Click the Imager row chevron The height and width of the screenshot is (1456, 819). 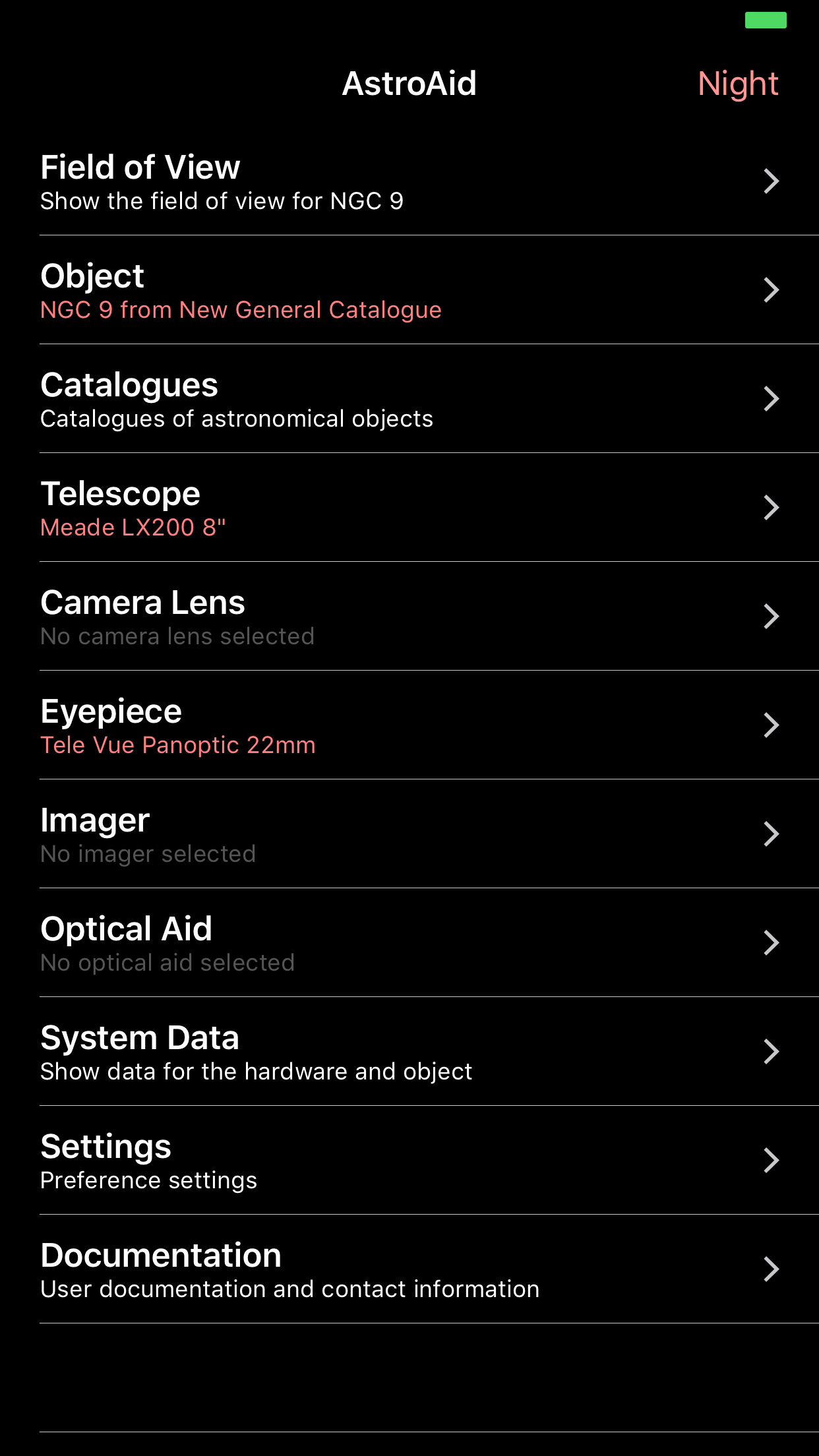point(771,834)
